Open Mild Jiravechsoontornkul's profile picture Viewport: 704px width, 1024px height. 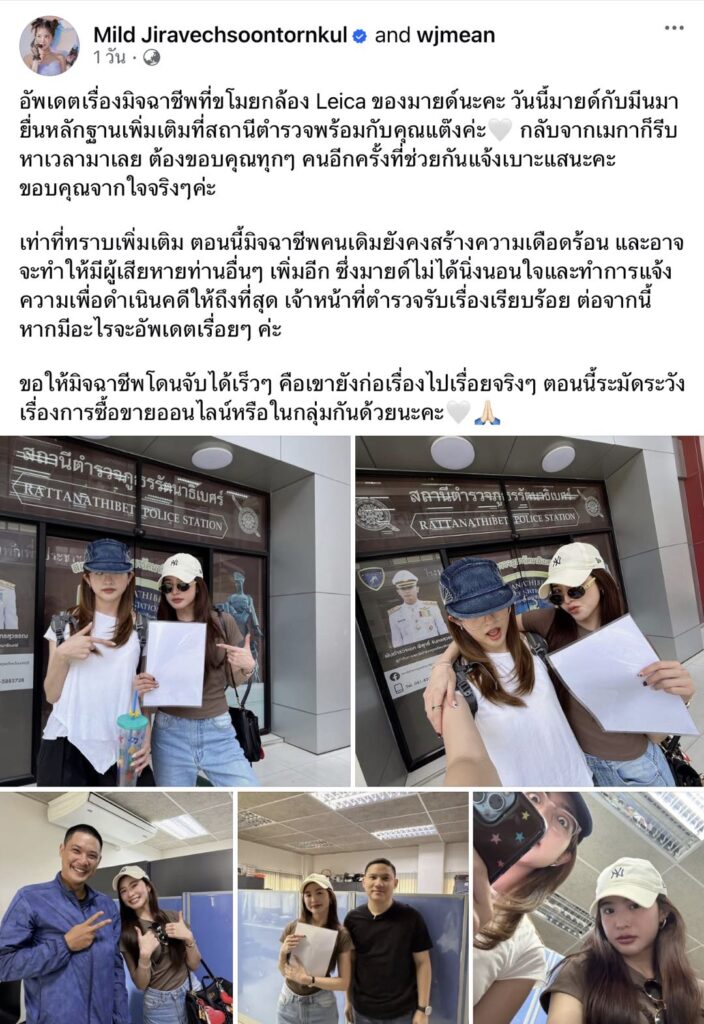(x=49, y=46)
